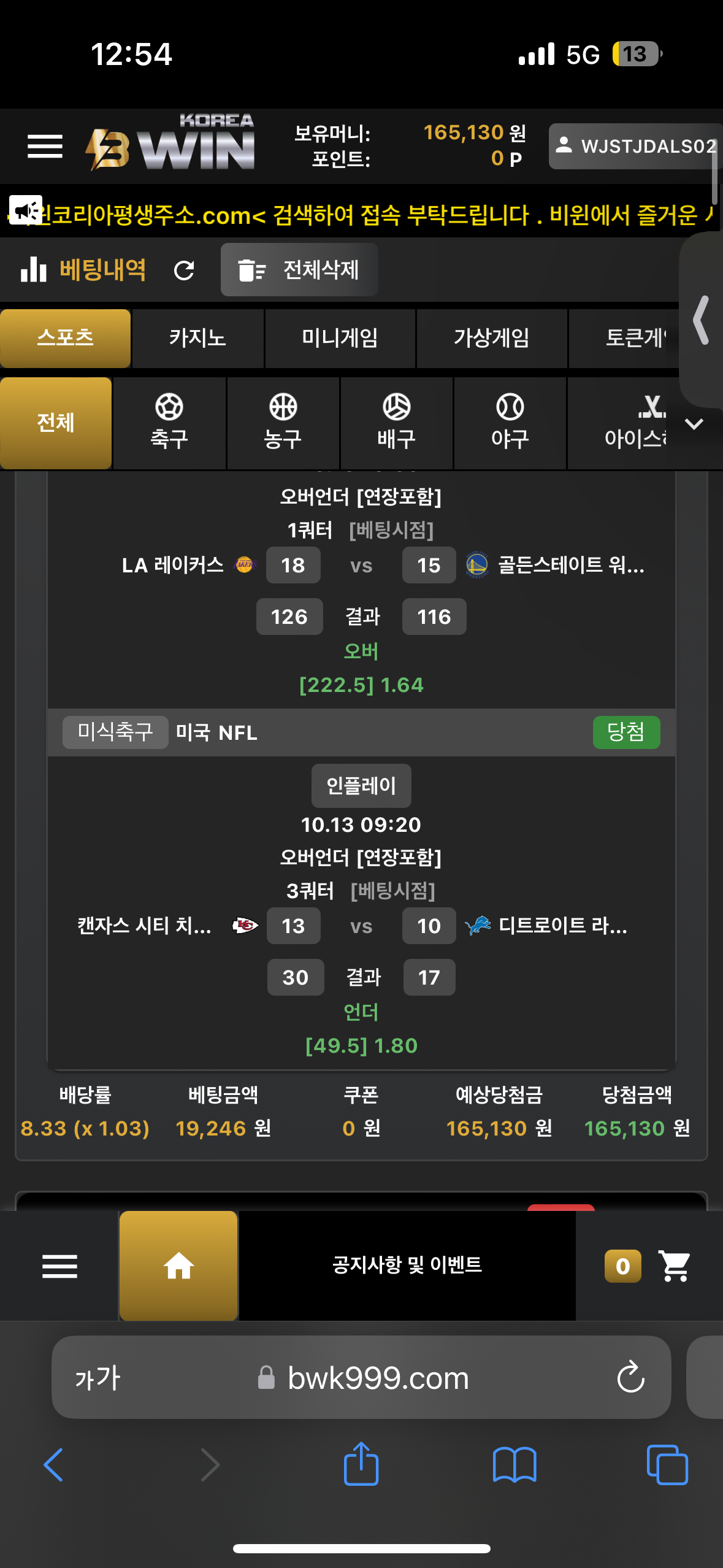Open the side panel arrow handle

point(702,320)
